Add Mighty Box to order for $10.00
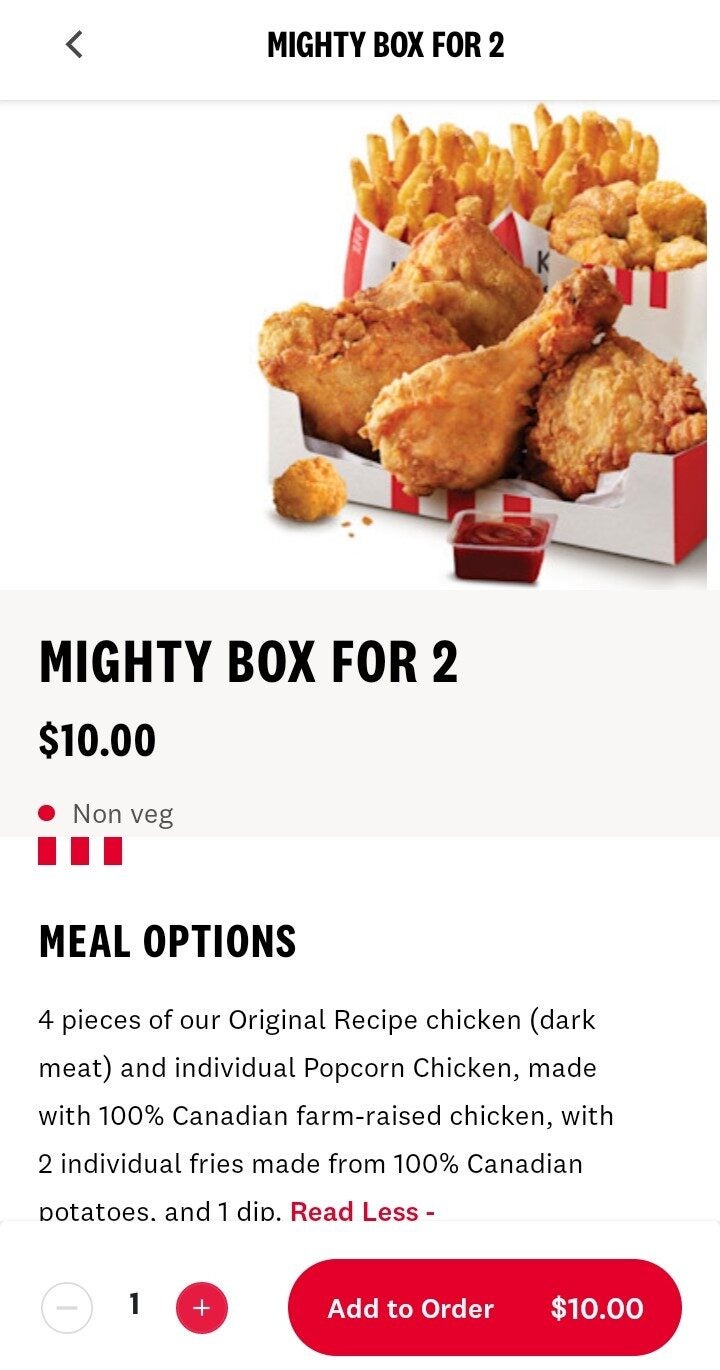The width and height of the screenshot is (720, 1370). pos(485,1308)
